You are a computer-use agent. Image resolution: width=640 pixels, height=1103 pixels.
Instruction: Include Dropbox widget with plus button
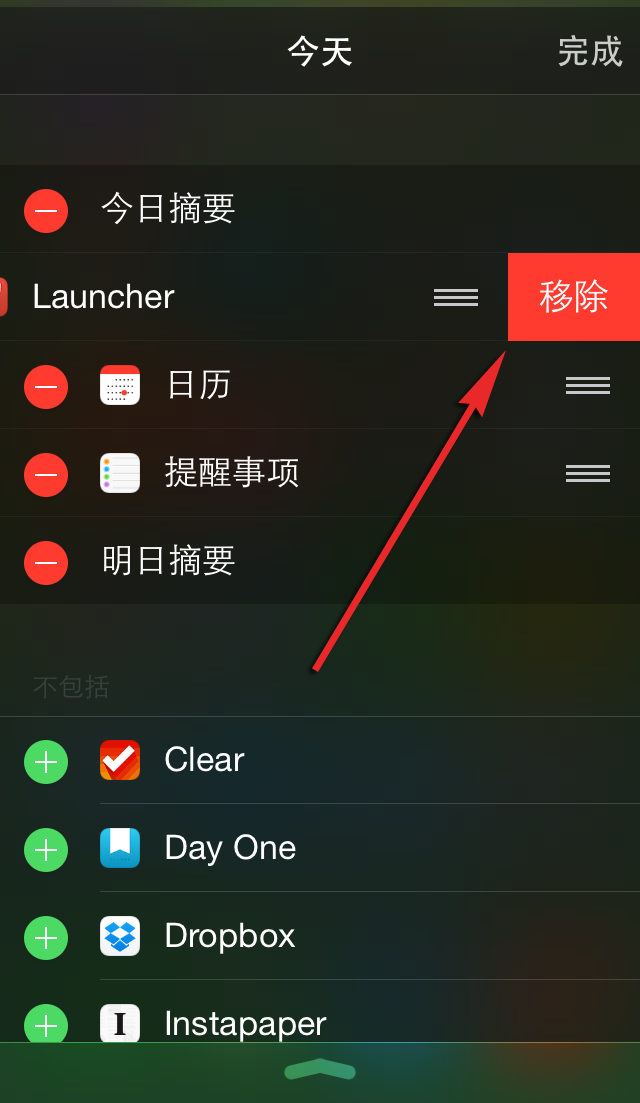[x=46, y=938]
